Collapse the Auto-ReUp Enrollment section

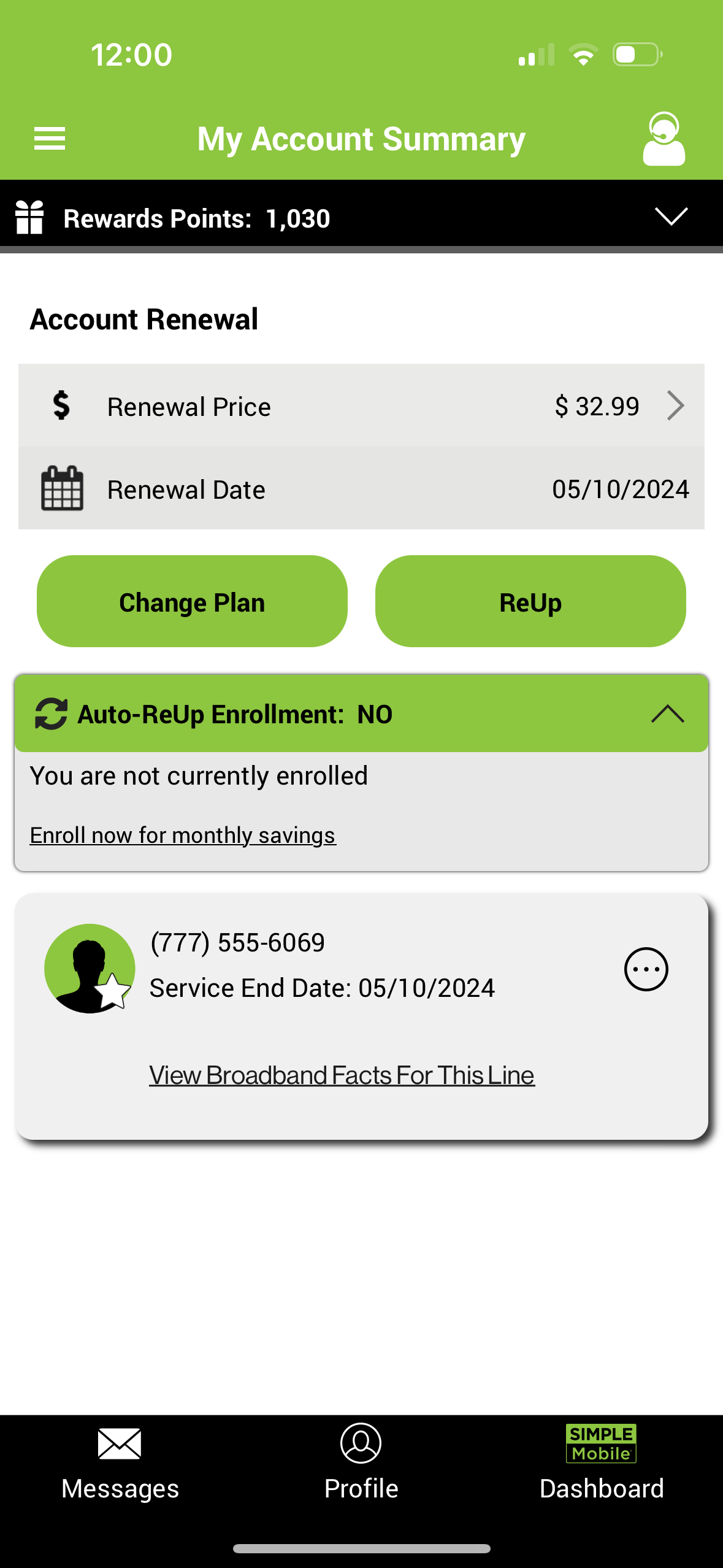coord(667,714)
